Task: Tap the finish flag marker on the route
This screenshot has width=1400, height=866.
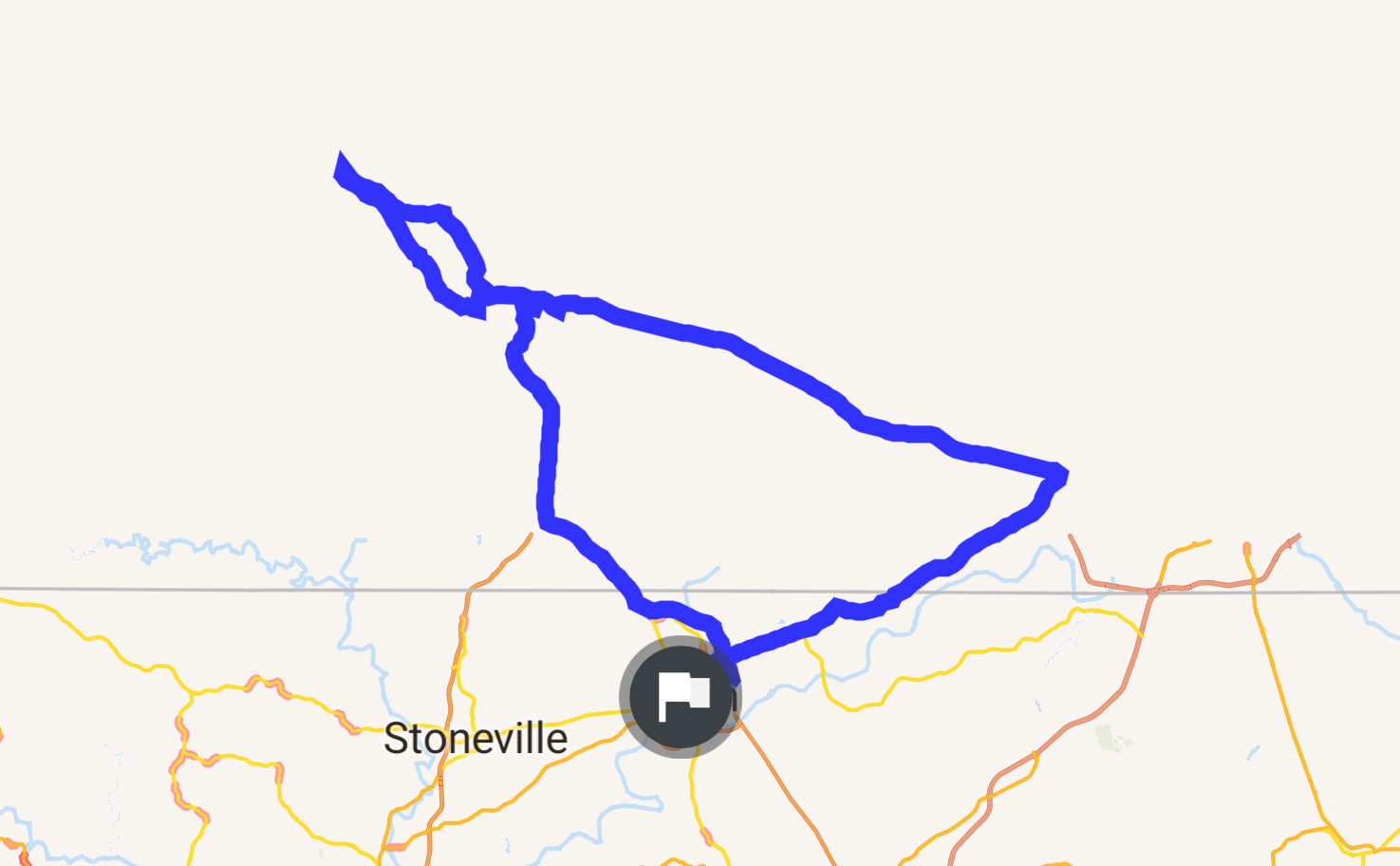Action: coord(681,697)
